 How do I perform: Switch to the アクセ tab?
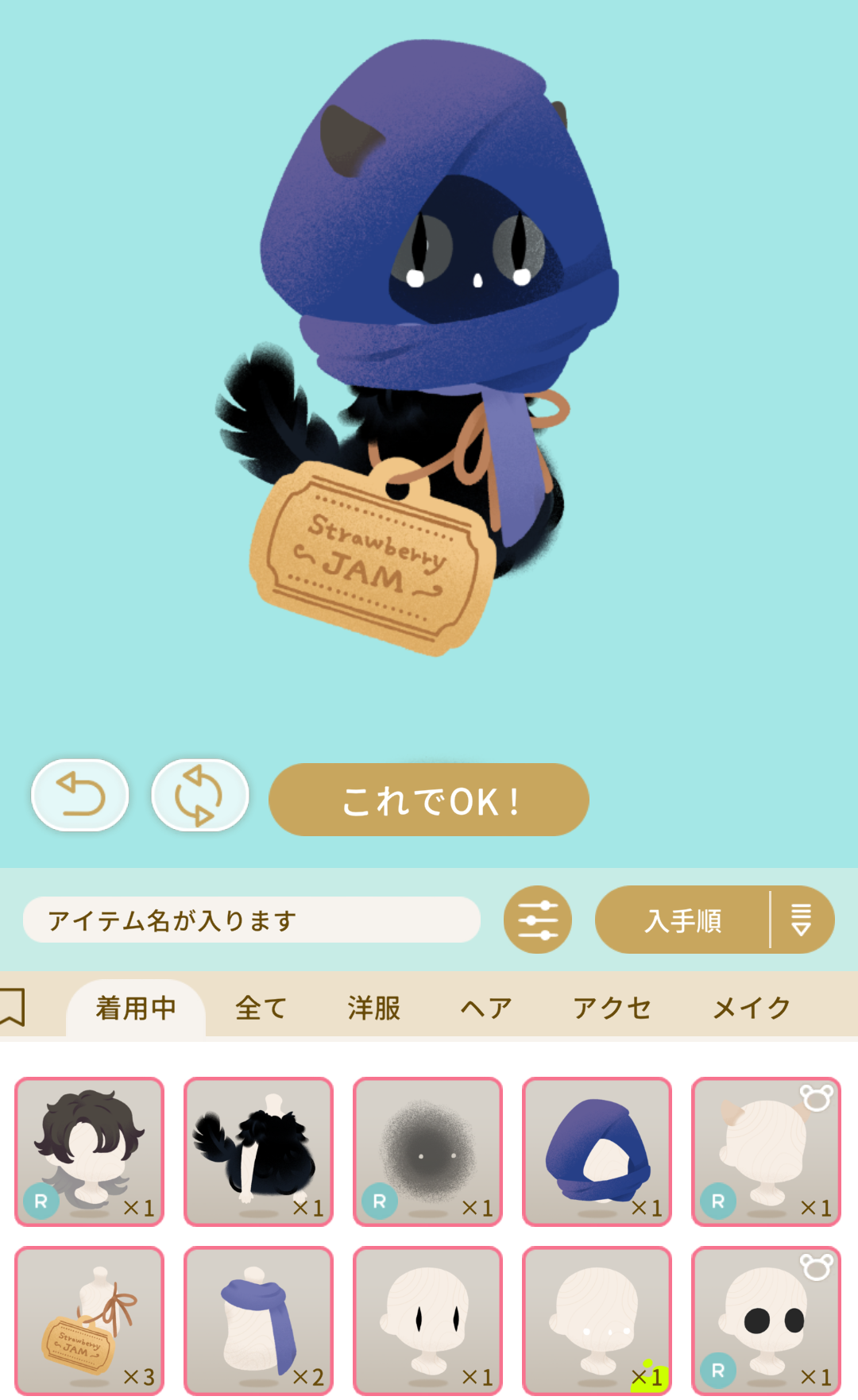[613, 1008]
